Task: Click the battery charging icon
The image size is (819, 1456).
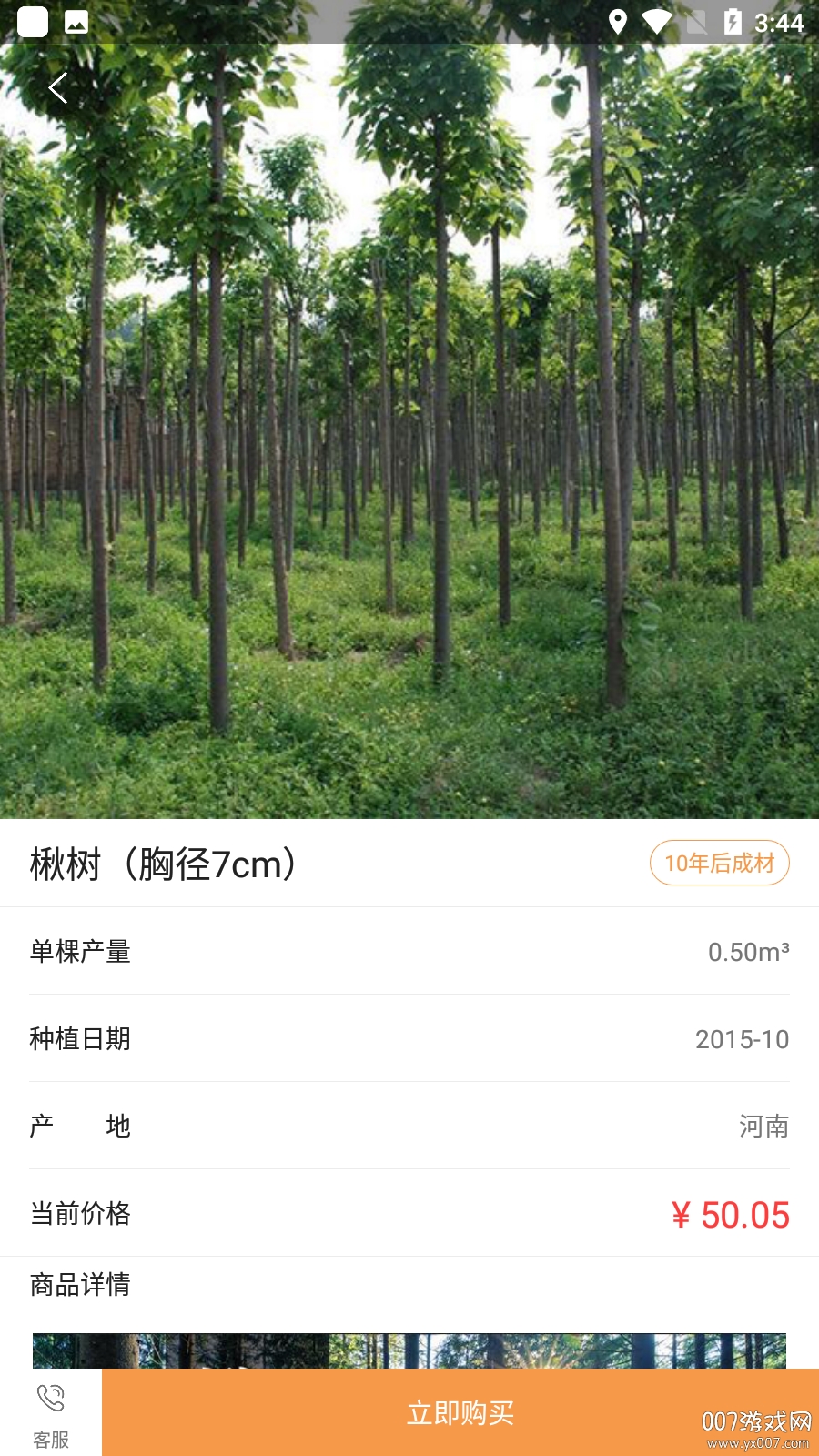Action: [x=732, y=20]
